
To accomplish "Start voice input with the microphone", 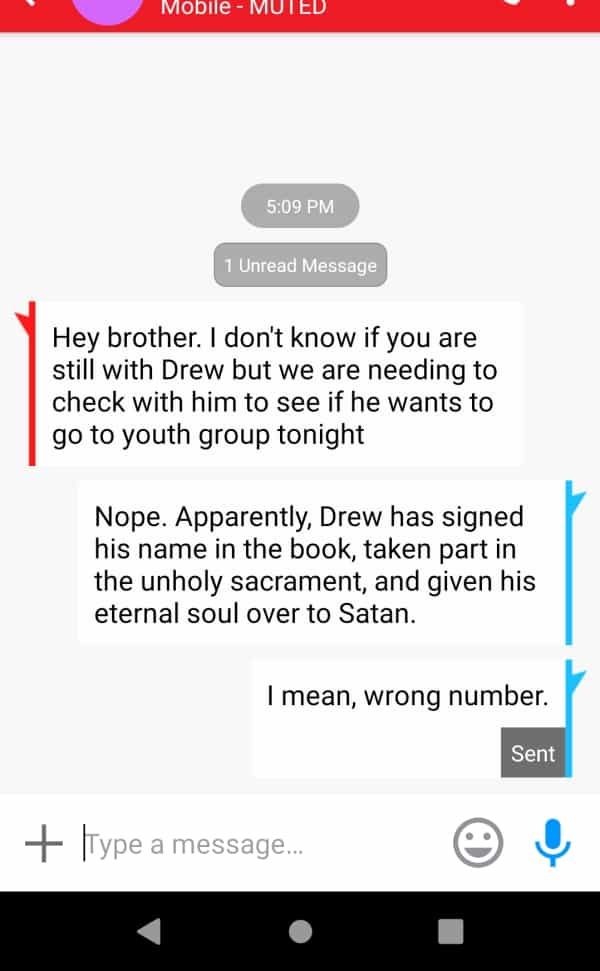I will point(552,843).
